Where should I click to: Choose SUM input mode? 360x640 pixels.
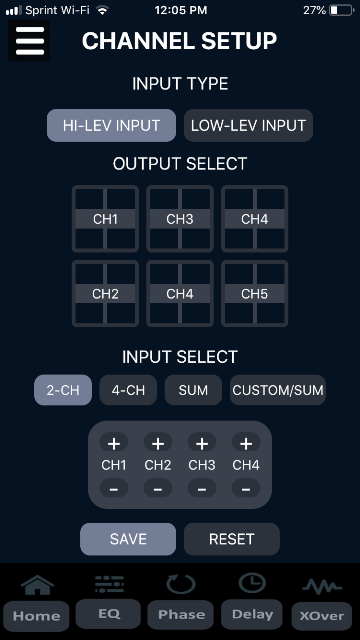point(193,390)
